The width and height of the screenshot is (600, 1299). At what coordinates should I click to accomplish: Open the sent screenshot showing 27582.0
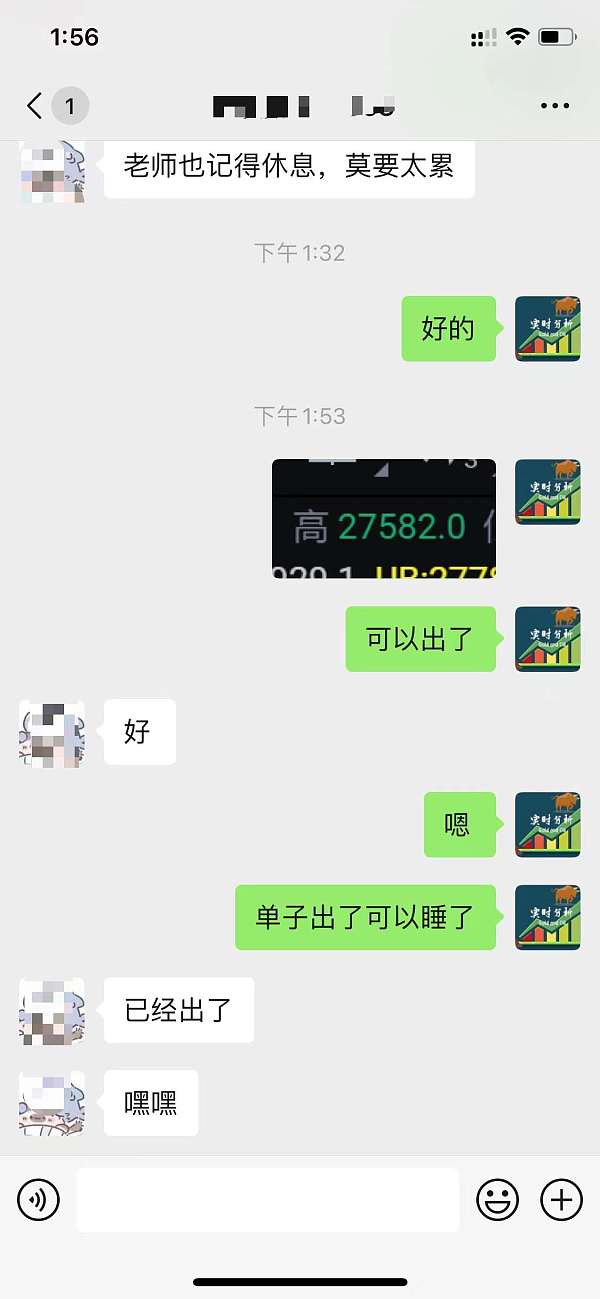tap(384, 518)
